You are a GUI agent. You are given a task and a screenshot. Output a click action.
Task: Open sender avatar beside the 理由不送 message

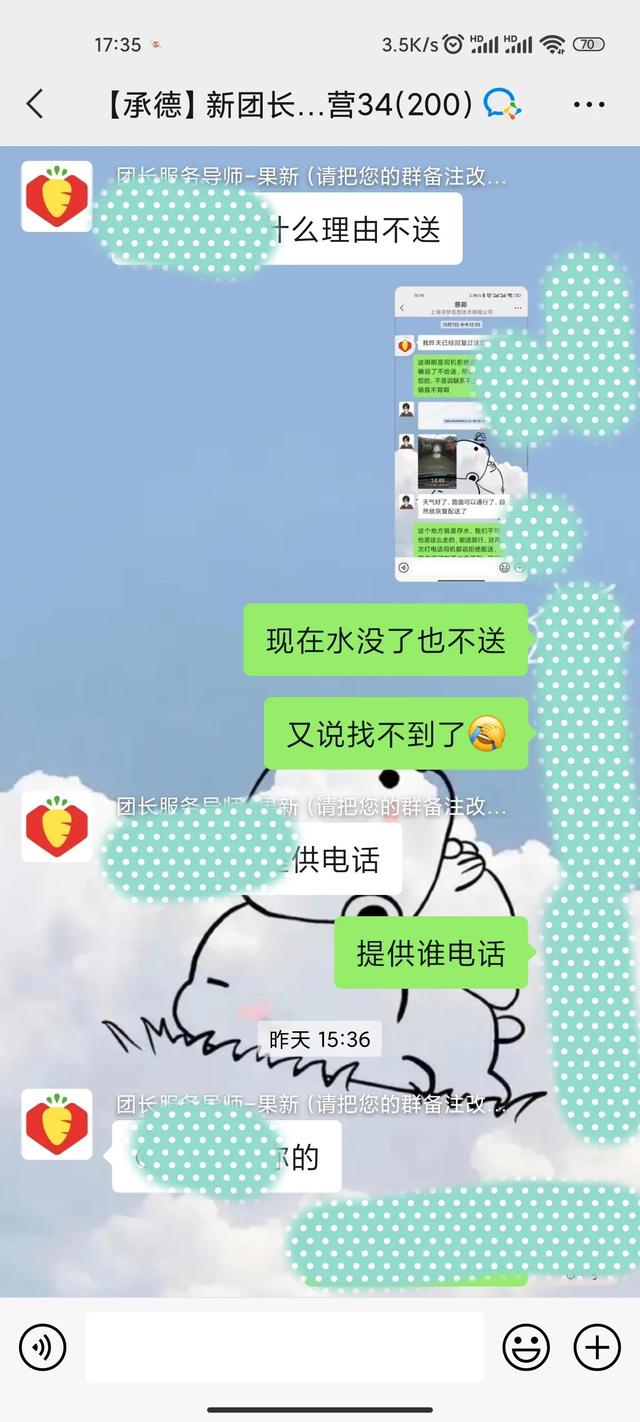pos(56,197)
